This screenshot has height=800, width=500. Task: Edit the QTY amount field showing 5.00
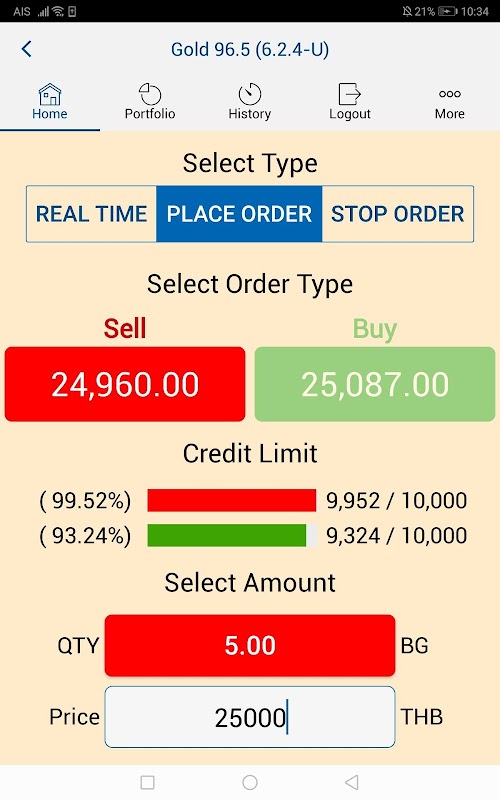250,645
